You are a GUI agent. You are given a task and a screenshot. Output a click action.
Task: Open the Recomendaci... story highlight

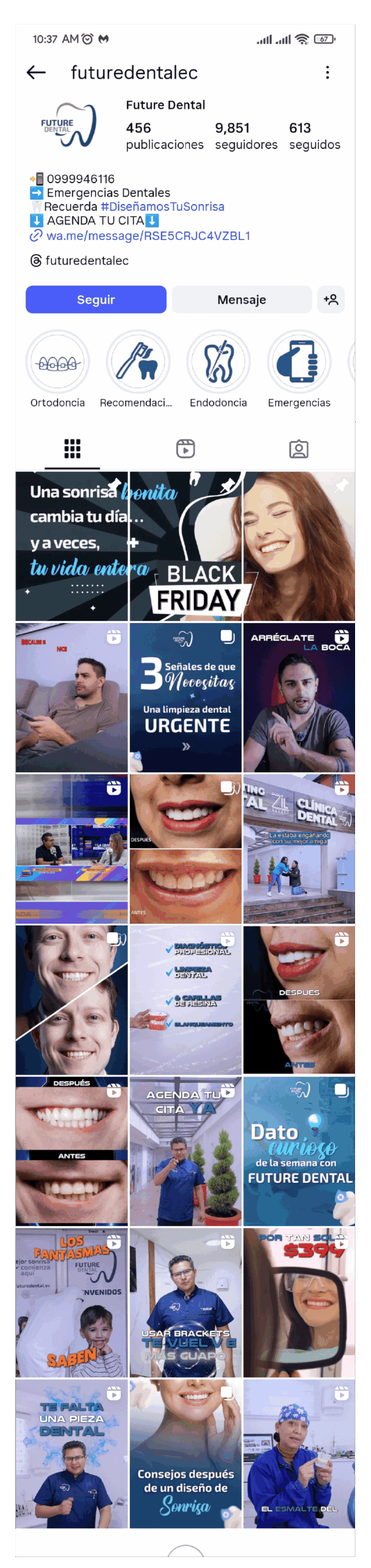pyautogui.click(x=138, y=363)
